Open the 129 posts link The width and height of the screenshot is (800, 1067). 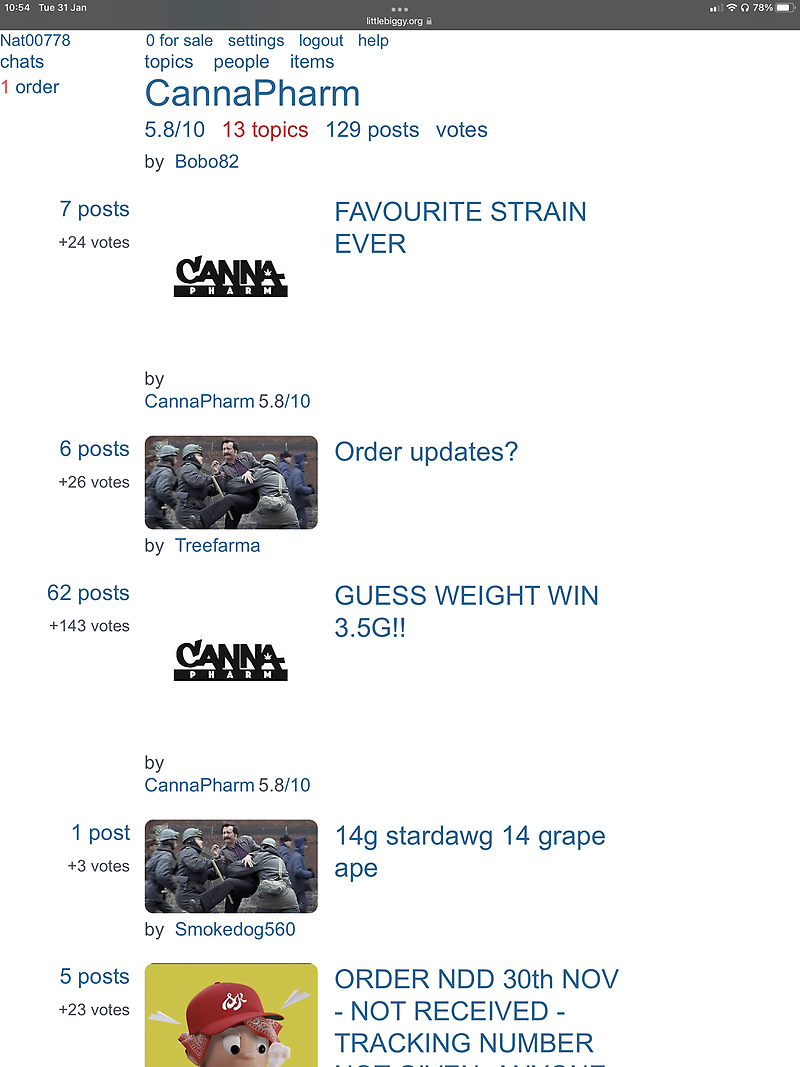[372, 130]
